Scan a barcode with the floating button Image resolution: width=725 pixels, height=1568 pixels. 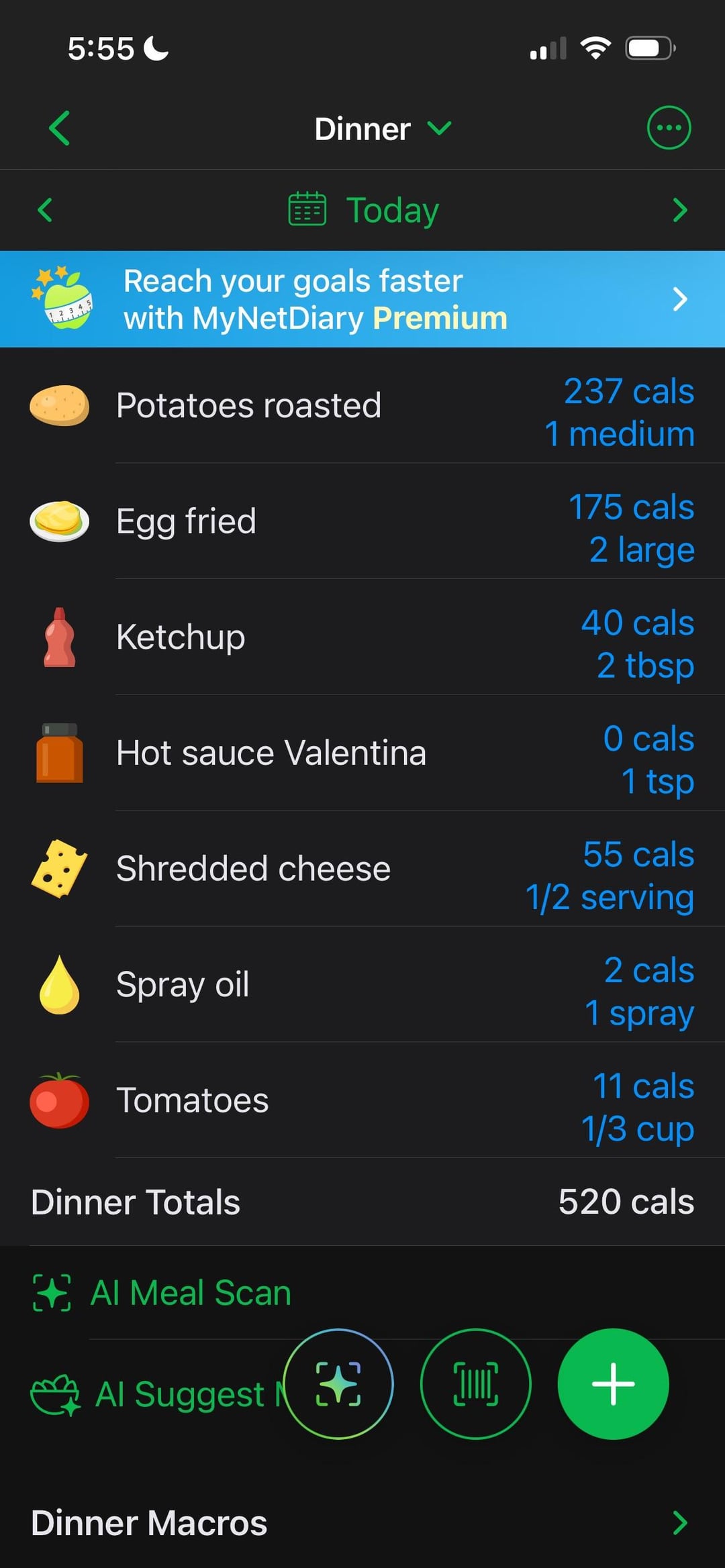click(475, 1384)
